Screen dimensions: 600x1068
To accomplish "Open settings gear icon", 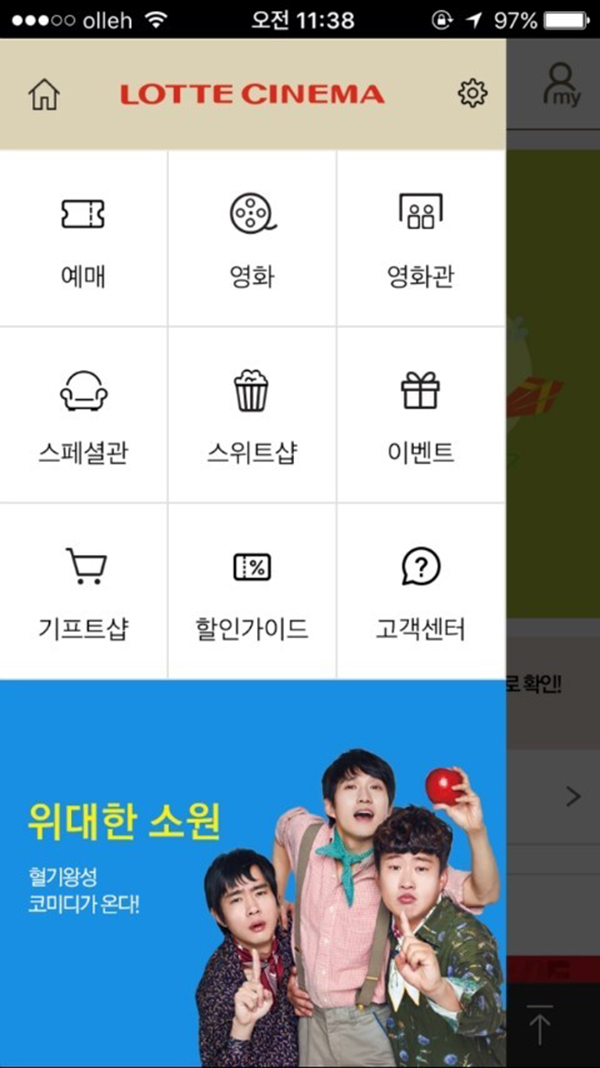I will [472, 94].
